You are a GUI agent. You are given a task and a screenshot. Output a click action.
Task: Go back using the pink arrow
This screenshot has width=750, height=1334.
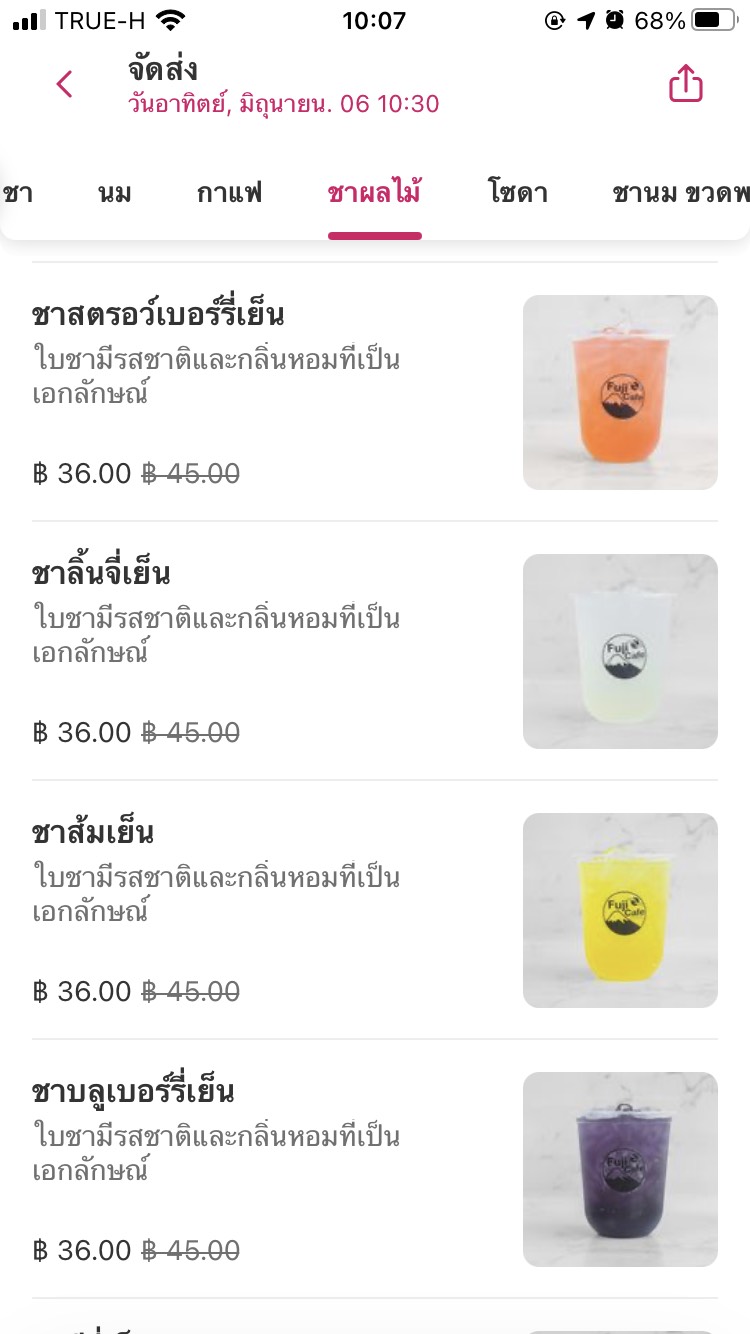65,85
